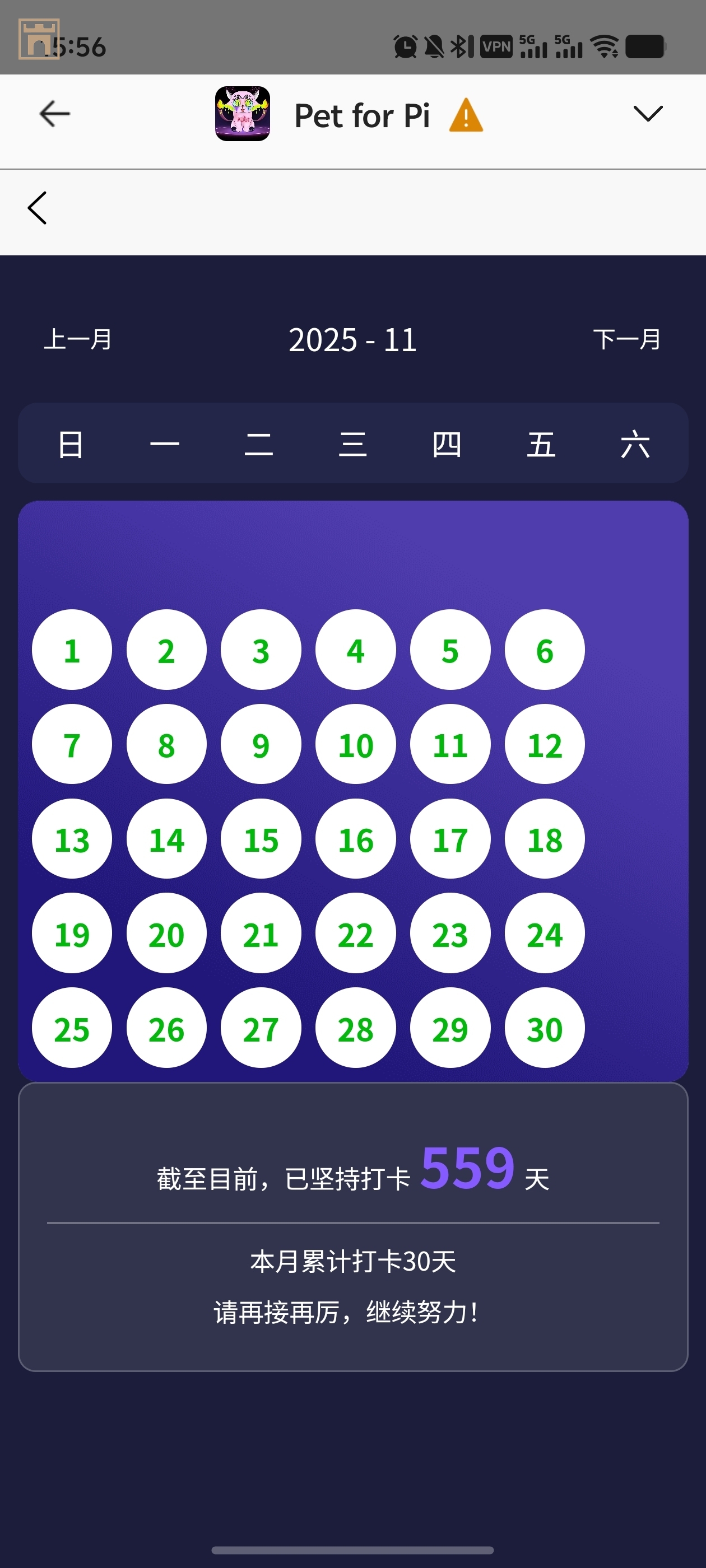Select day 30 in the calendar
Image resolution: width=706 pixels, height=1568 pixels.
coord(545,1028)
